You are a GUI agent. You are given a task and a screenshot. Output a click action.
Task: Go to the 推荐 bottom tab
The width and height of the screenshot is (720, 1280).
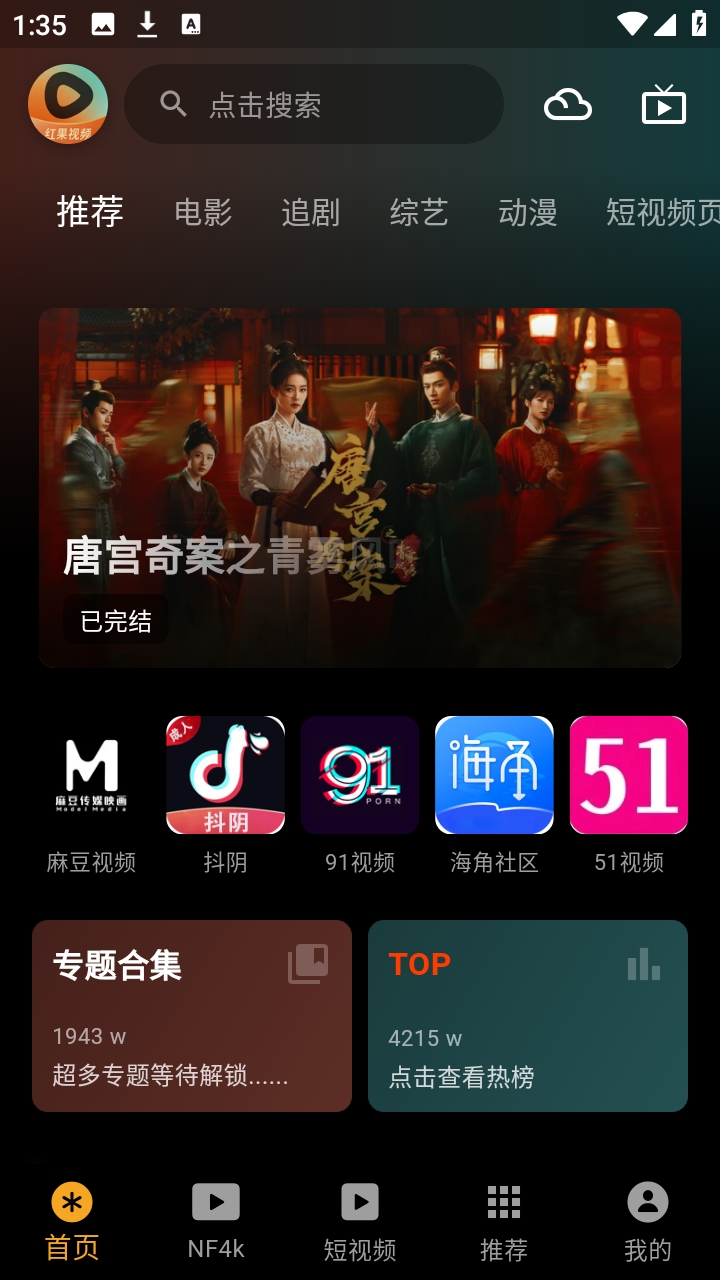pyautogui.click(x=504, y=1221)
